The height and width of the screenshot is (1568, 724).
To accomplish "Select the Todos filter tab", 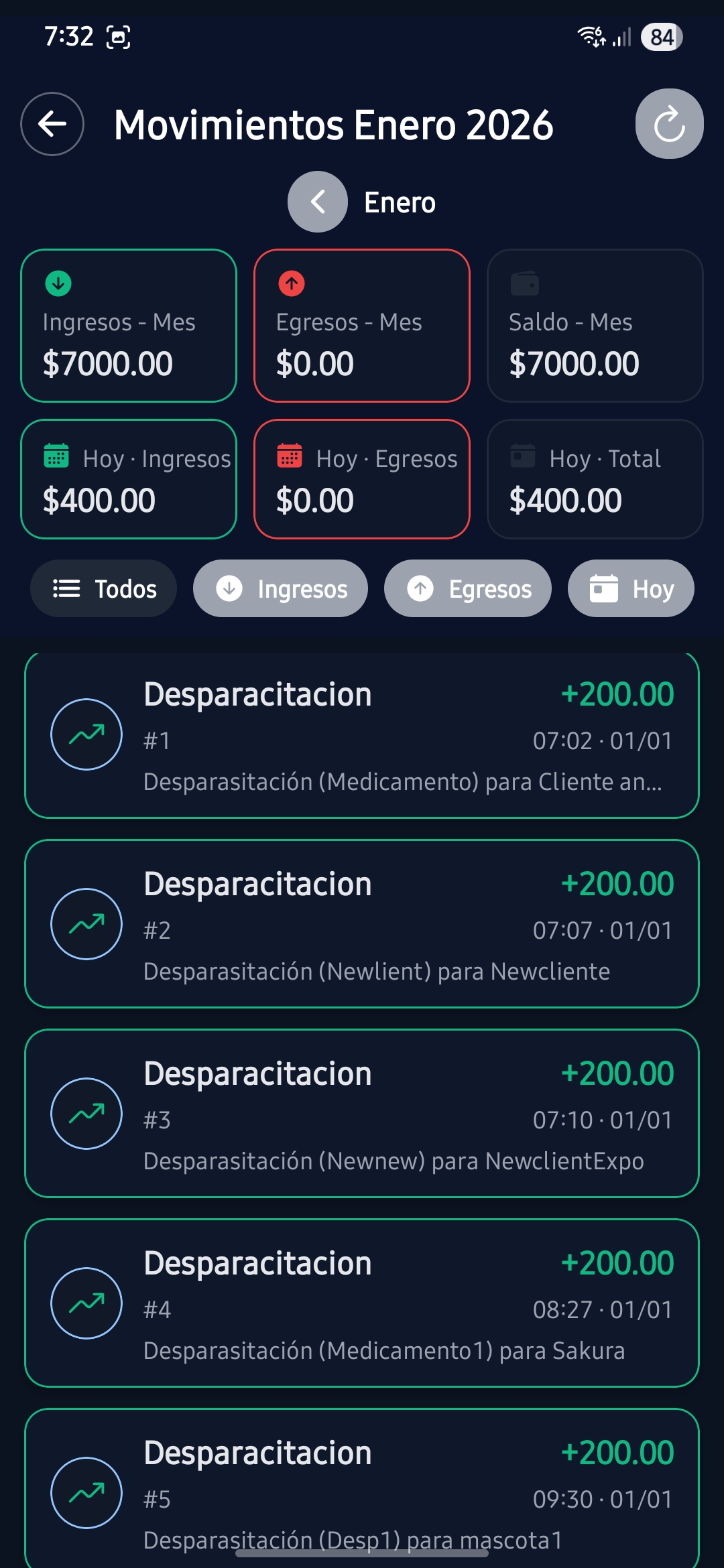I will click(x=103, y=588).
